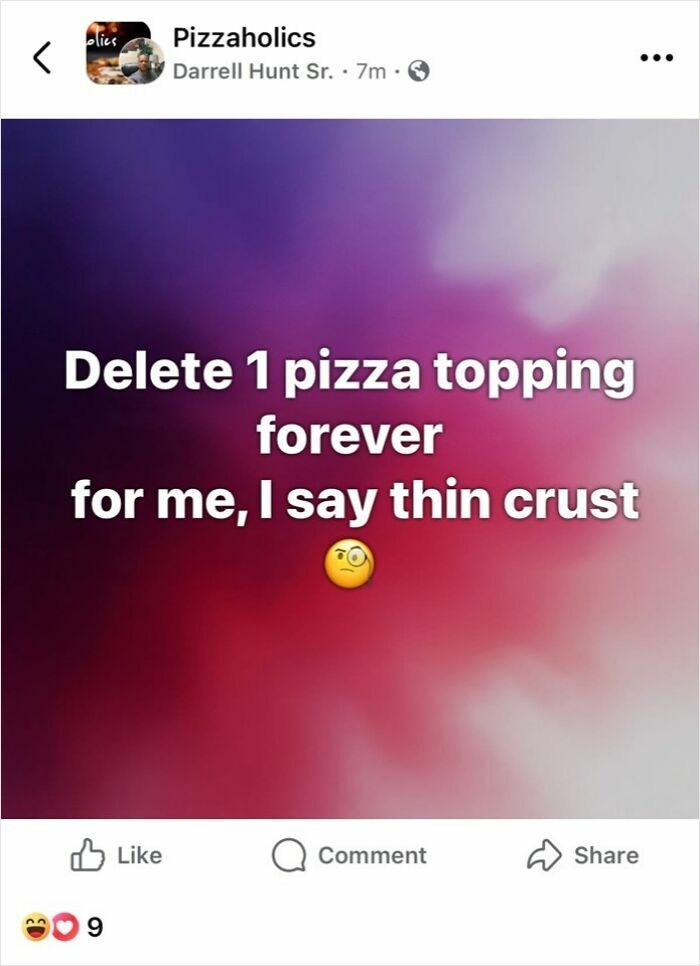Comment on the post
Screen dimensions: 700x966
pyautogui.click(x=350, y=855)
